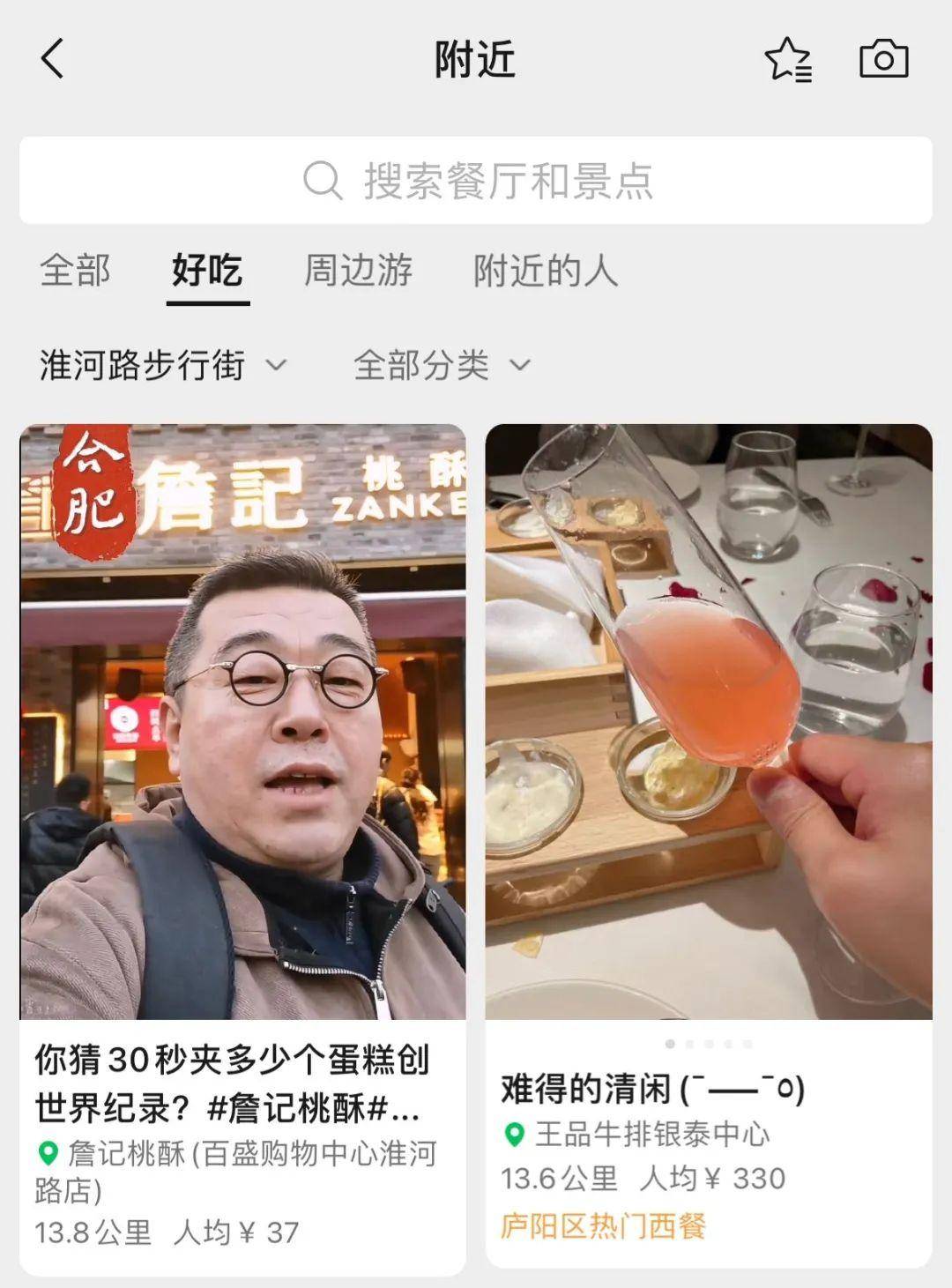Open the 詹记桃酥 cake video post
Viewport: 952px width, 1288px height.
242,723
